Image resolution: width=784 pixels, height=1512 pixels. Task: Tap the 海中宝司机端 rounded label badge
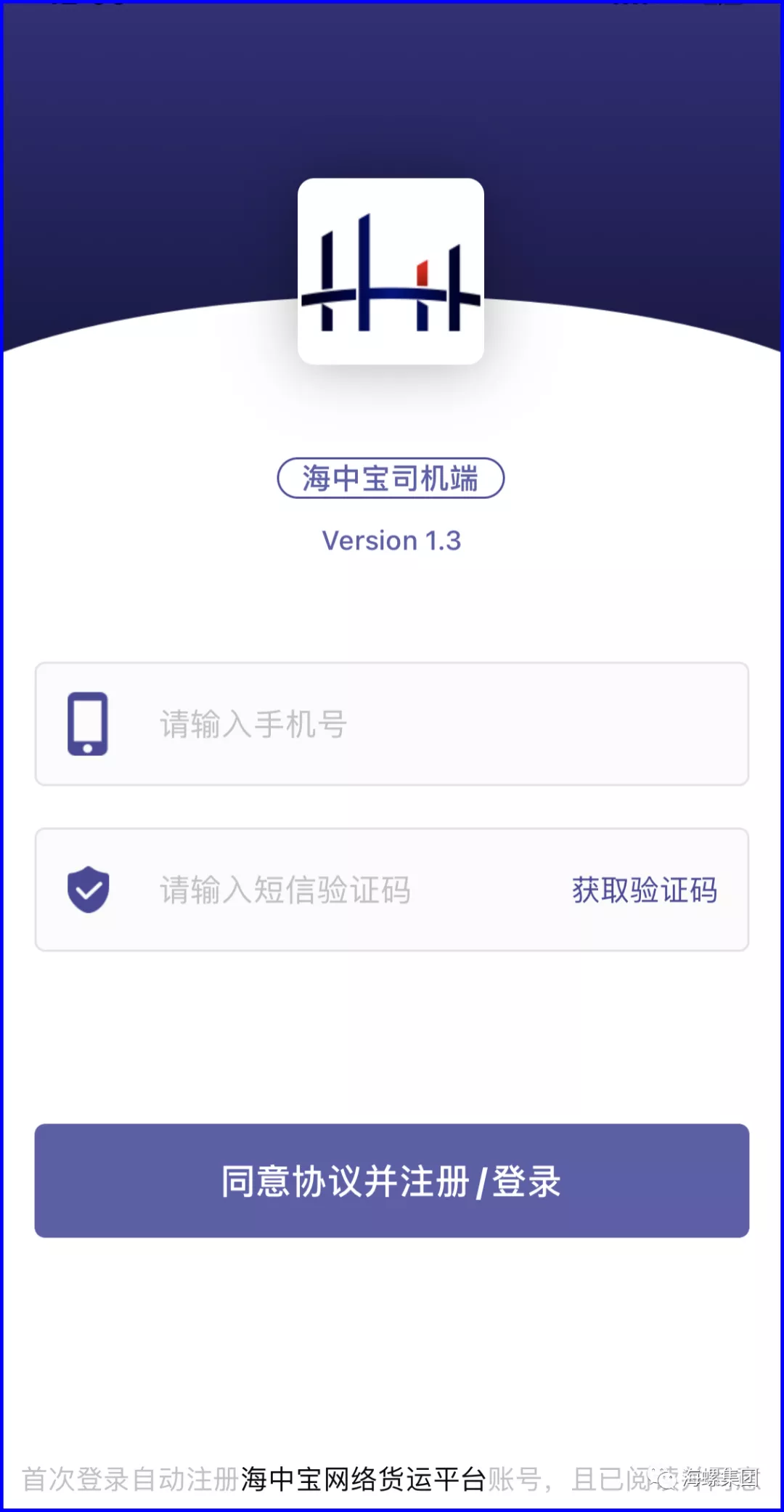pos(391,477)
